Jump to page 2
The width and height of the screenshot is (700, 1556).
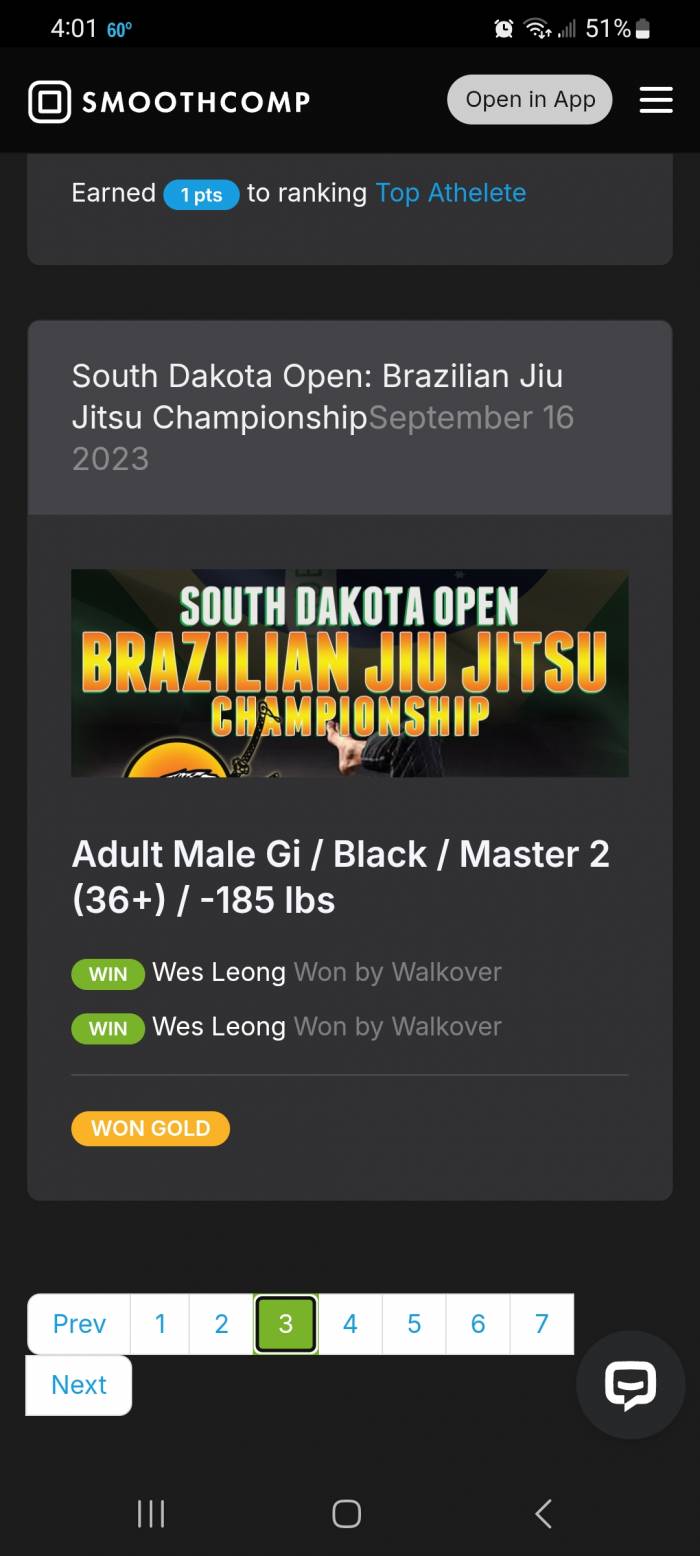pyautogui.click(x=221, y=1324)
